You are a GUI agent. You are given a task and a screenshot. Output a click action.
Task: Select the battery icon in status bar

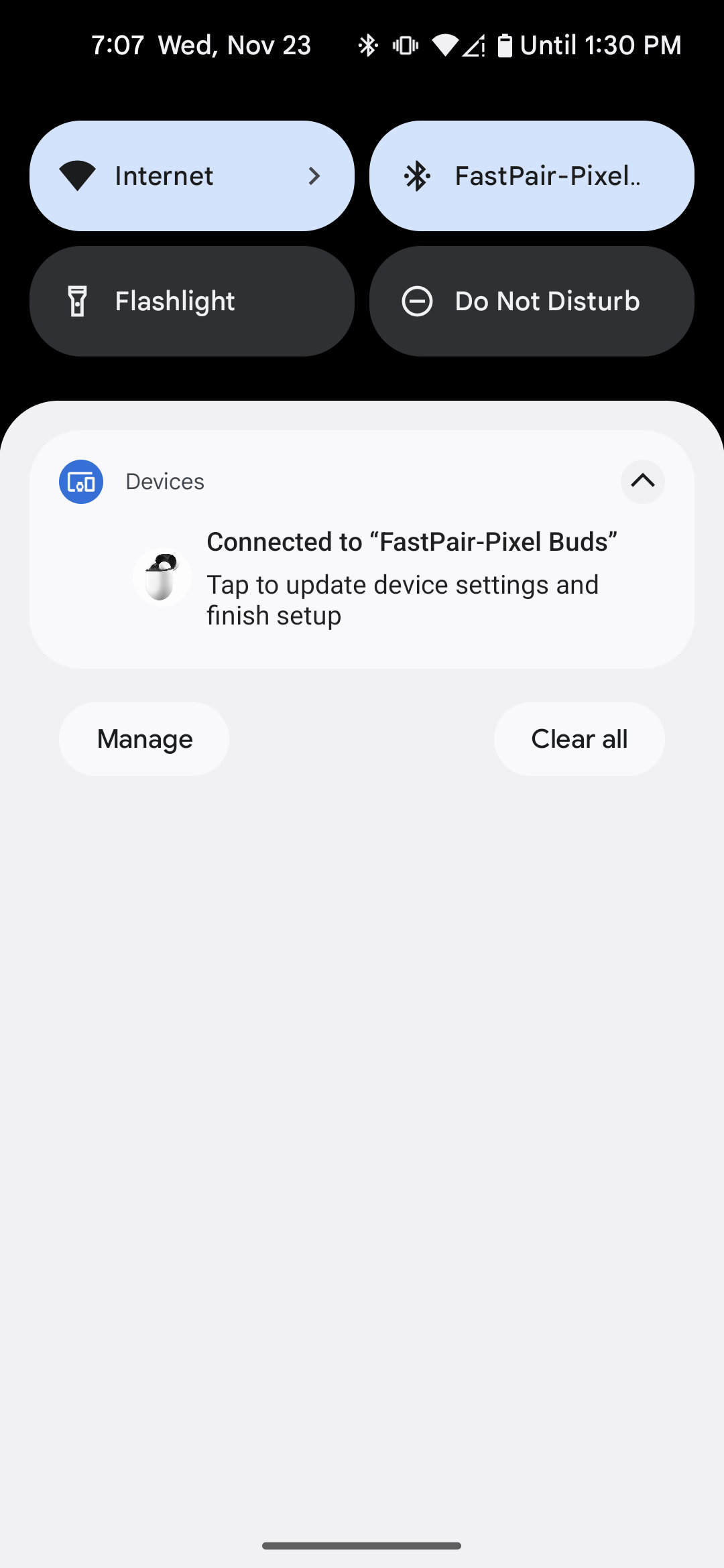[505, 44]
